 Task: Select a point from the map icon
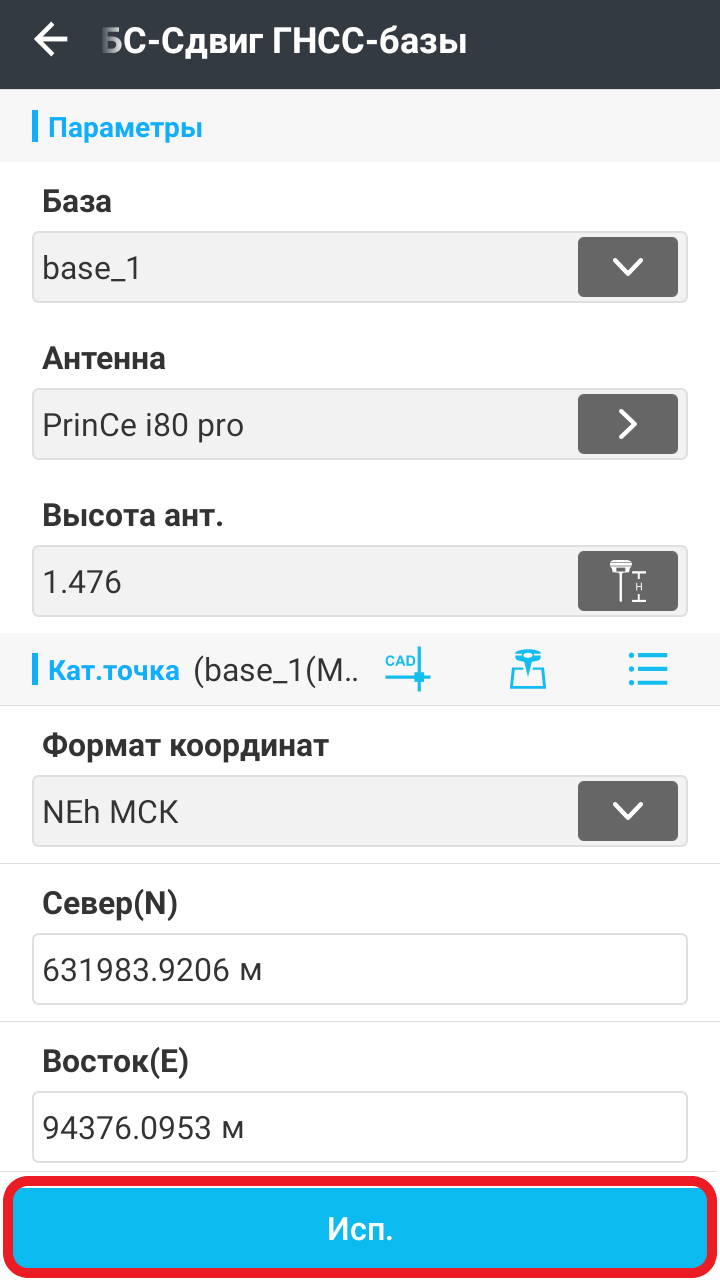click(528, 669)
